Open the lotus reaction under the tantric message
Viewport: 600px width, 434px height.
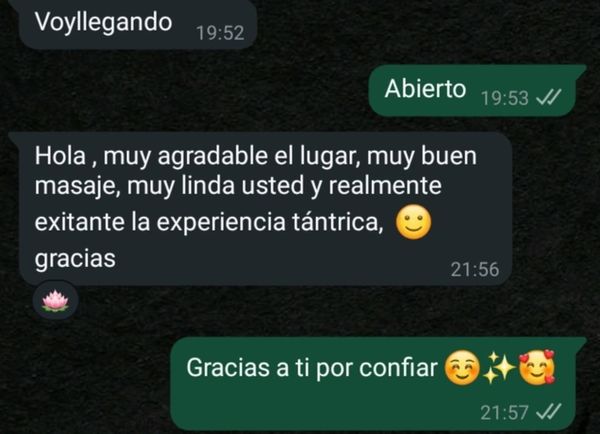[x=52, y=299]
